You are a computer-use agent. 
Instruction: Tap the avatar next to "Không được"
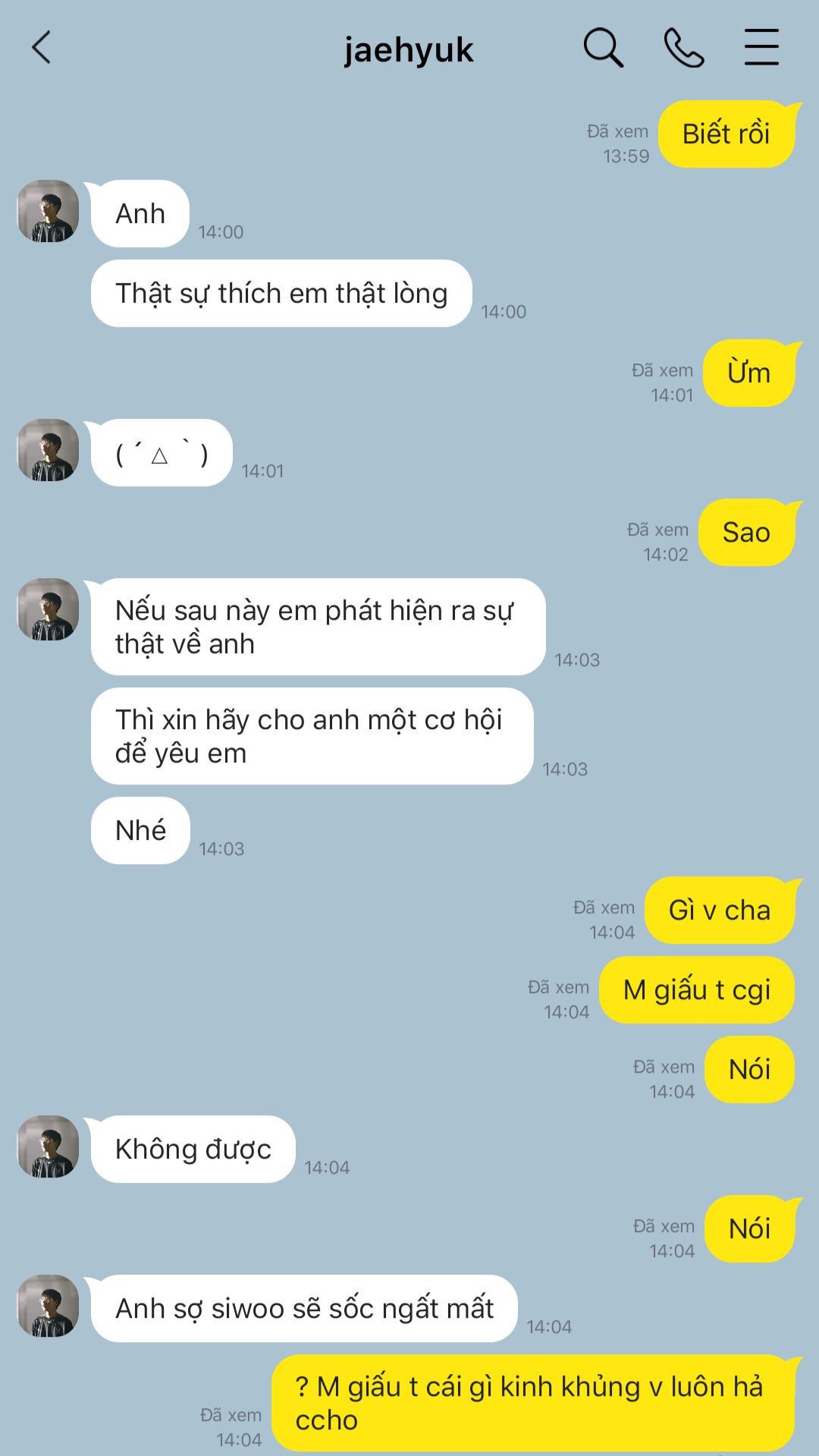(x=49, y=1146)
